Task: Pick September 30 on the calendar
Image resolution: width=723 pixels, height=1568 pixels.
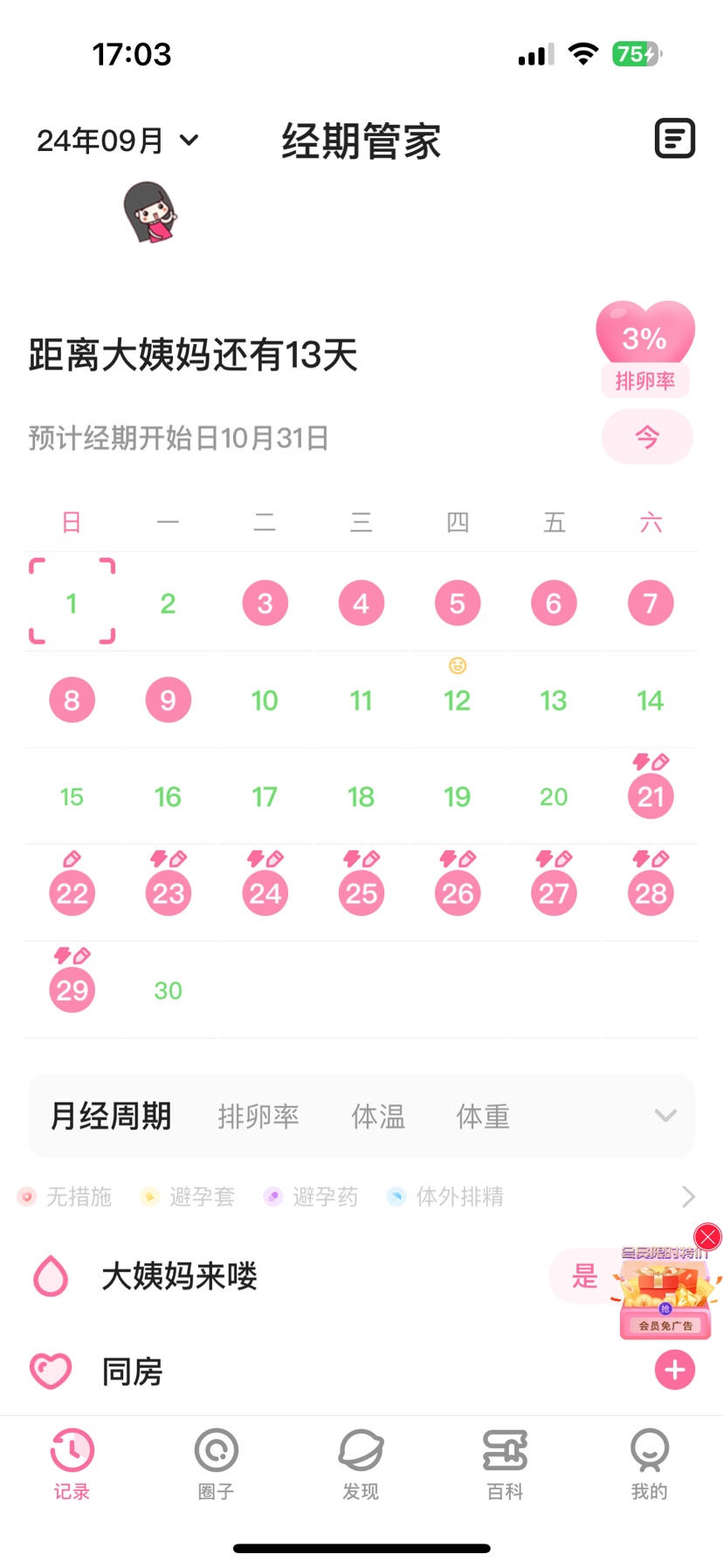Action: tap(168, 990)
